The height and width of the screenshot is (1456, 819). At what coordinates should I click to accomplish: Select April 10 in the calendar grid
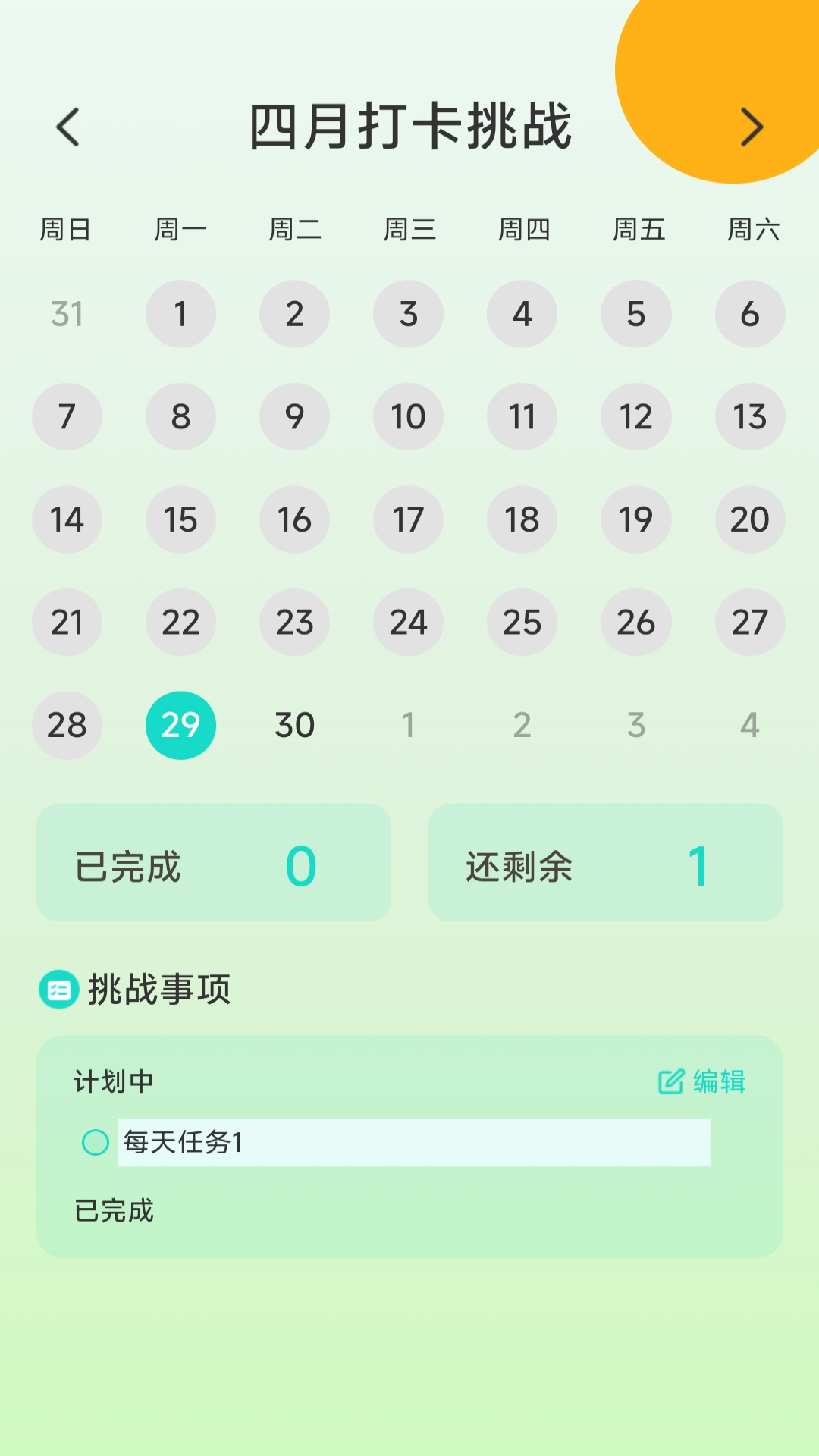408,417
